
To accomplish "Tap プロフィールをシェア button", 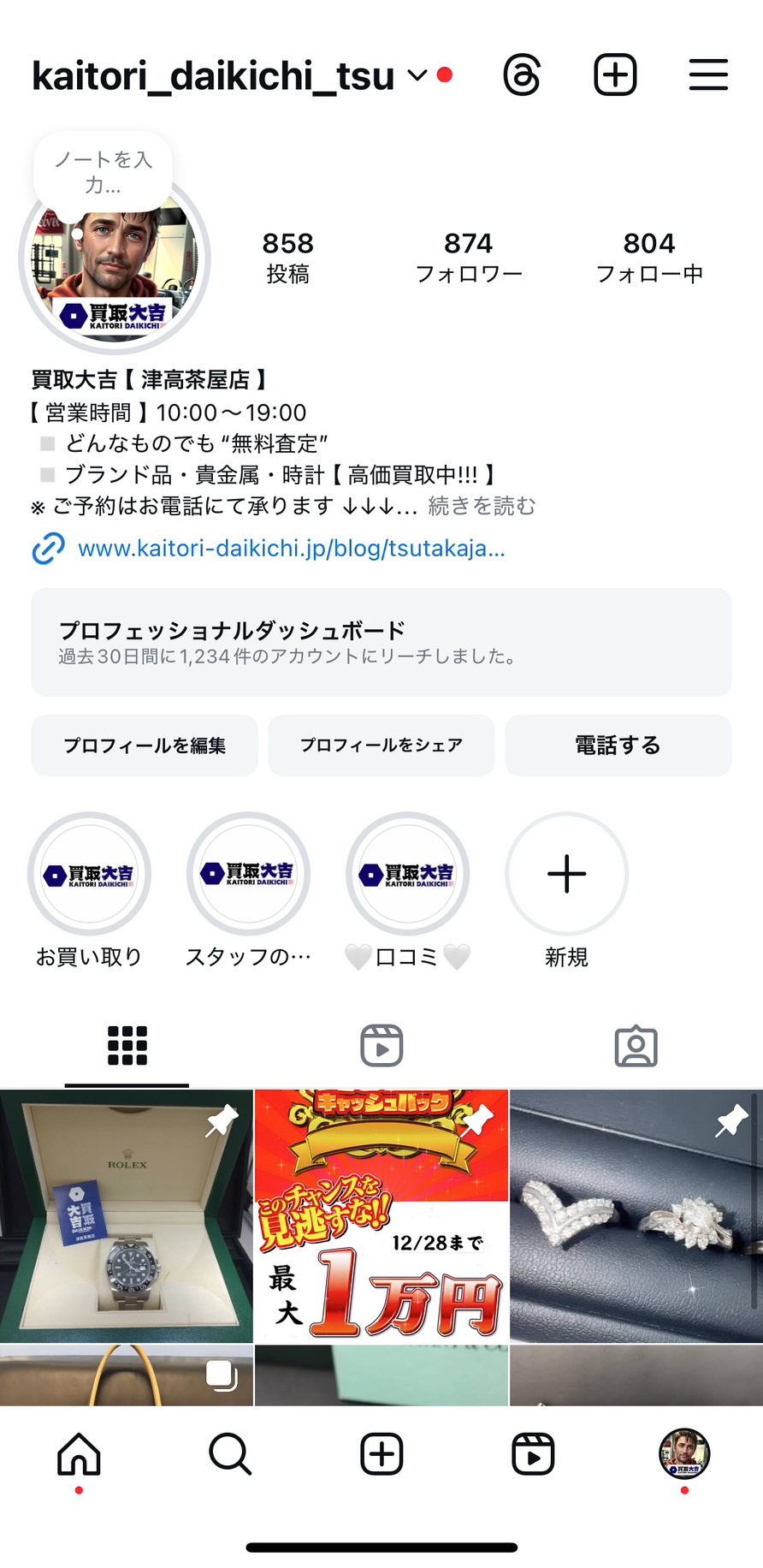I will coord(381,745).
